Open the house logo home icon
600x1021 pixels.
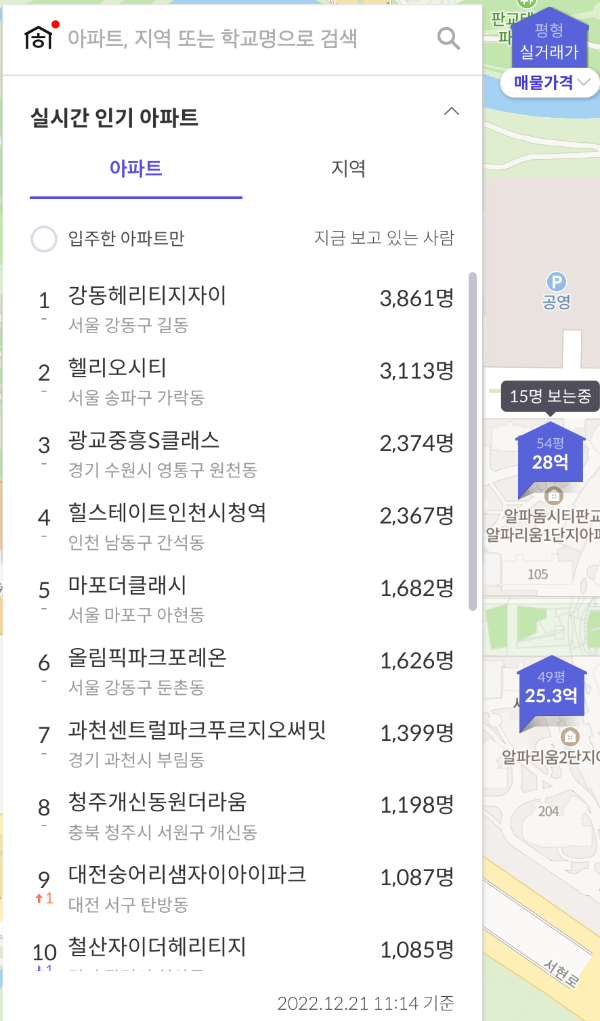(x=38, y=38)
